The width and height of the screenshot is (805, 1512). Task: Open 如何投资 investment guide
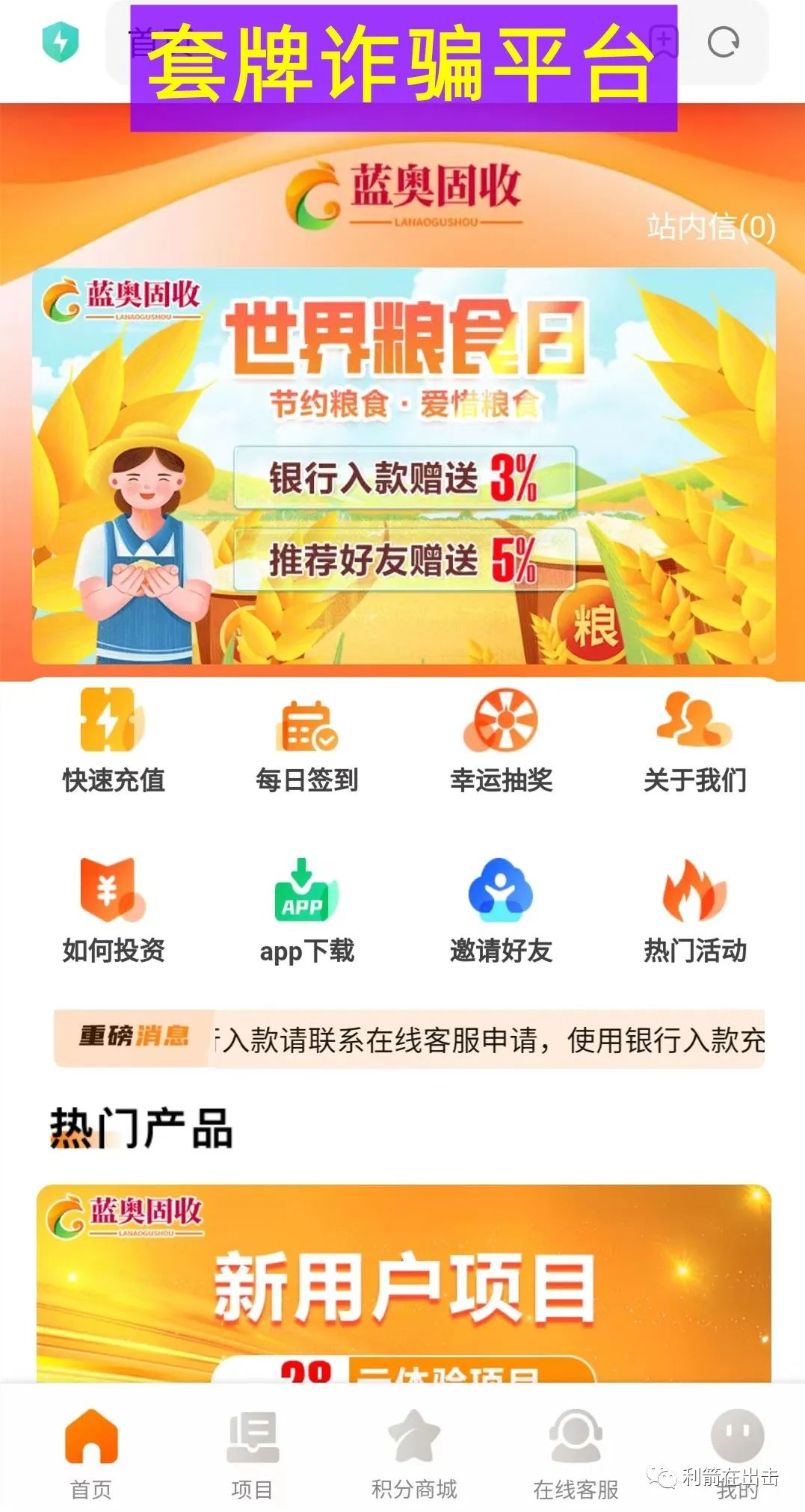coord(113,909)
